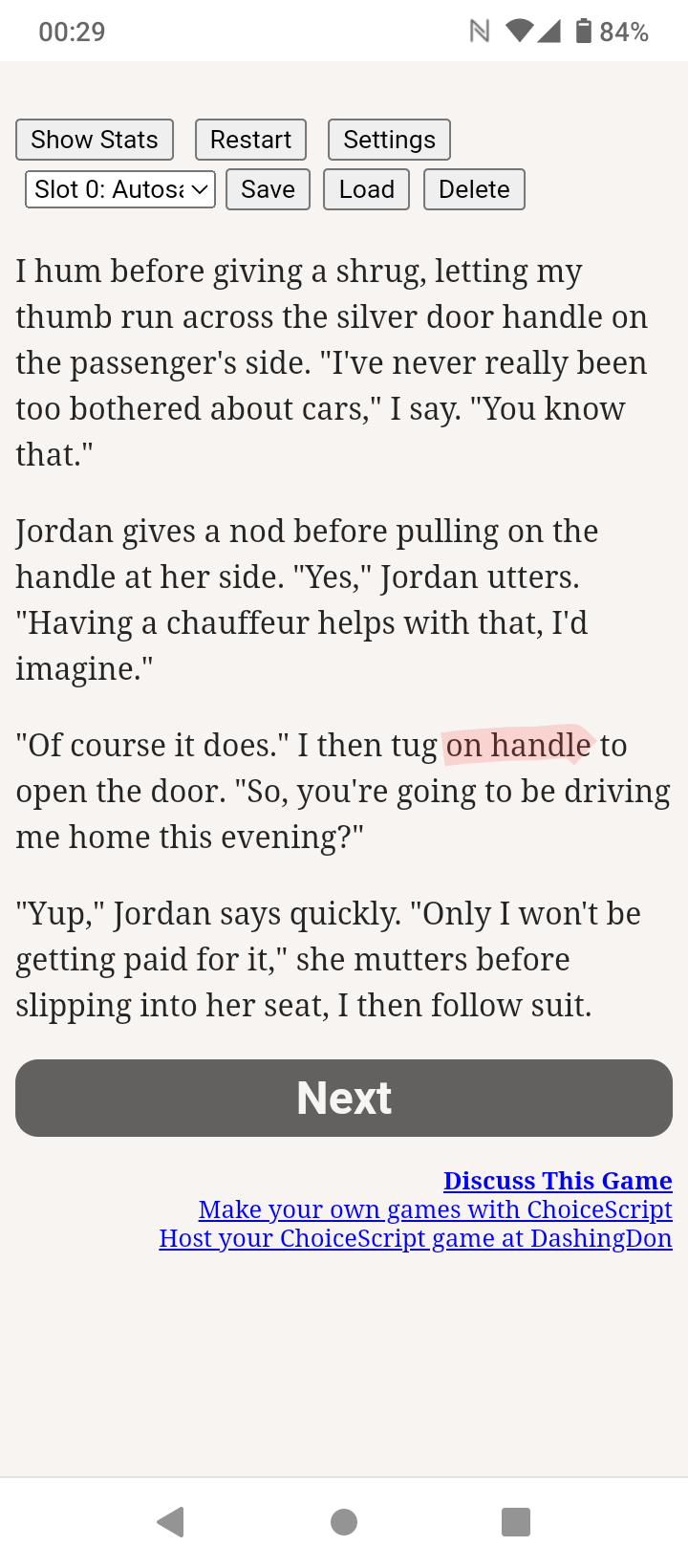Open the game Settings
Screen dimensions: 688x1568
coord(389,140)
